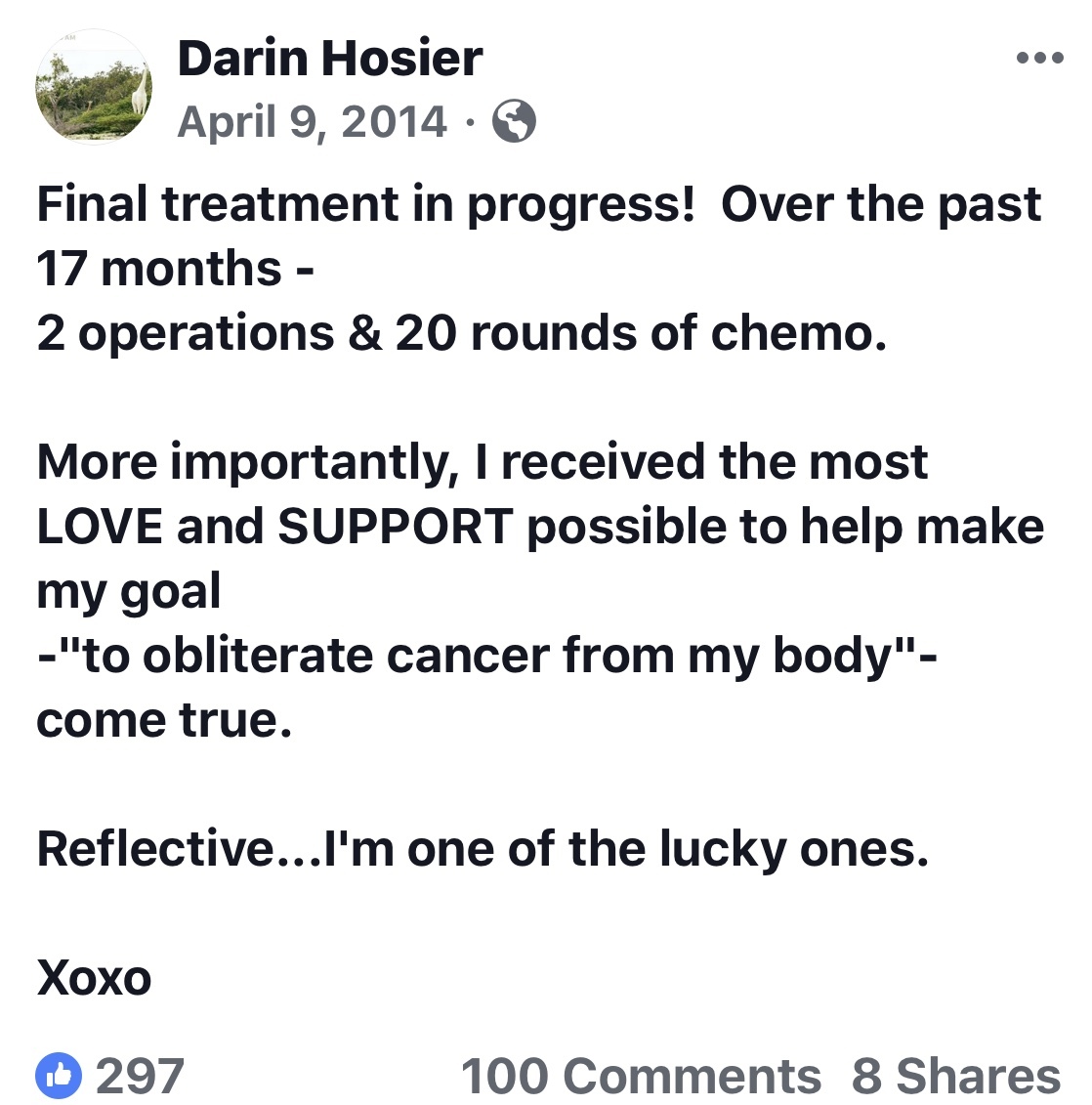Click the reactions count in the footer
1092x1105 pixels.
point(141,1074)
